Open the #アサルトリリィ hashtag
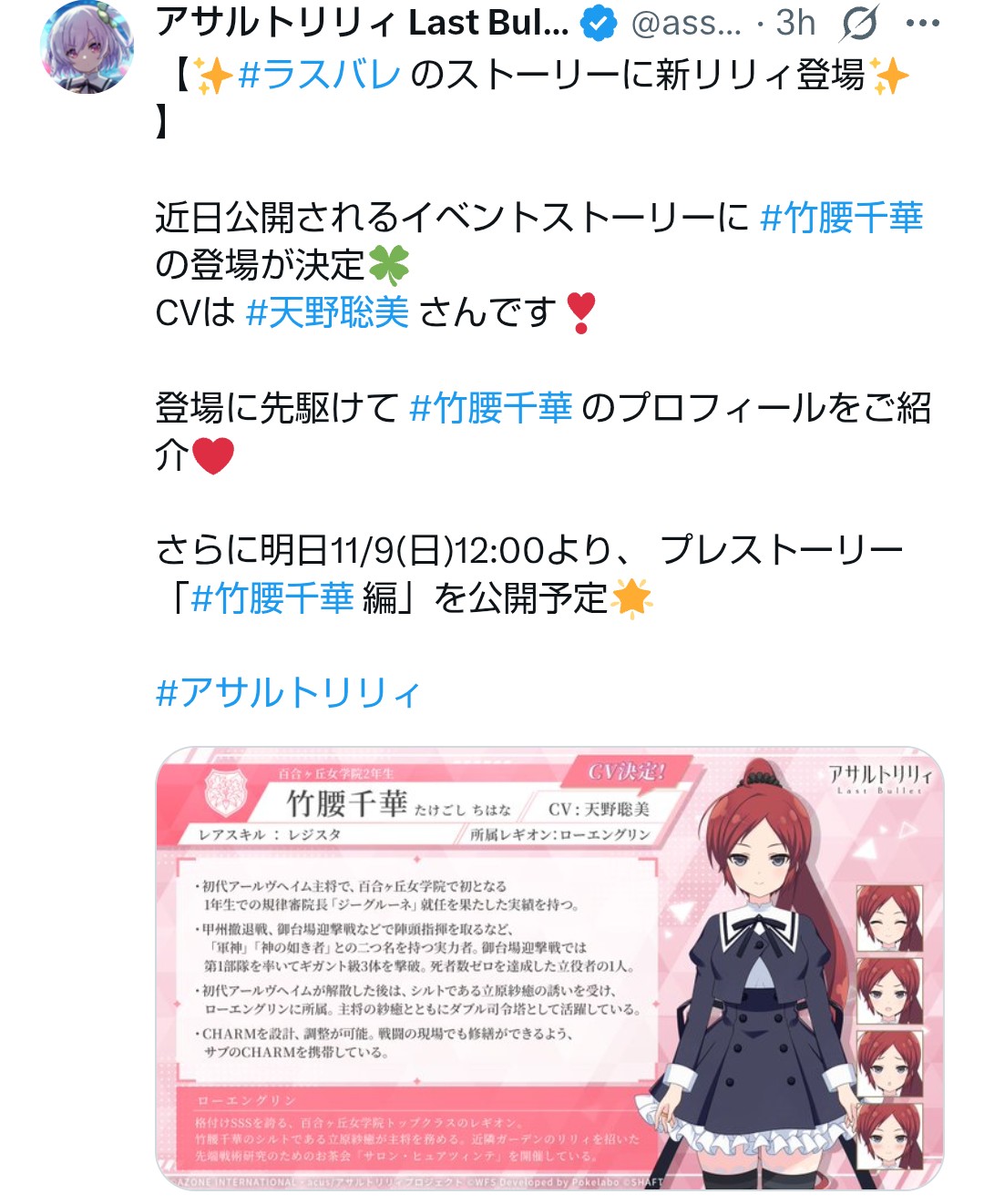 [289, 693]
